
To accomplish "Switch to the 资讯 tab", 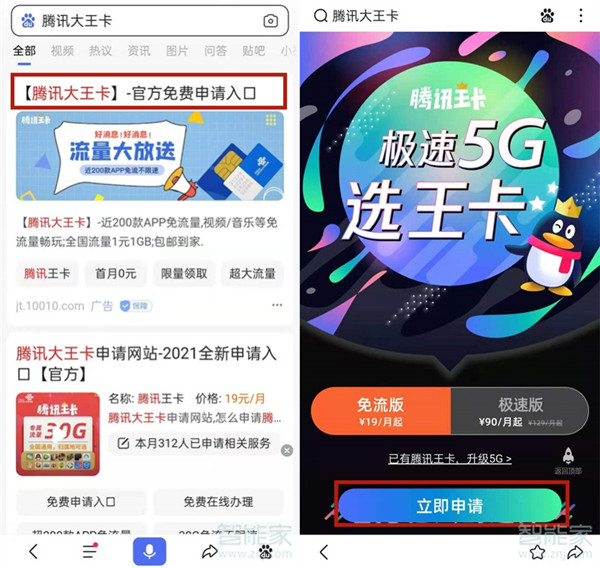I will pyautogui.click(x=139, y=51).
